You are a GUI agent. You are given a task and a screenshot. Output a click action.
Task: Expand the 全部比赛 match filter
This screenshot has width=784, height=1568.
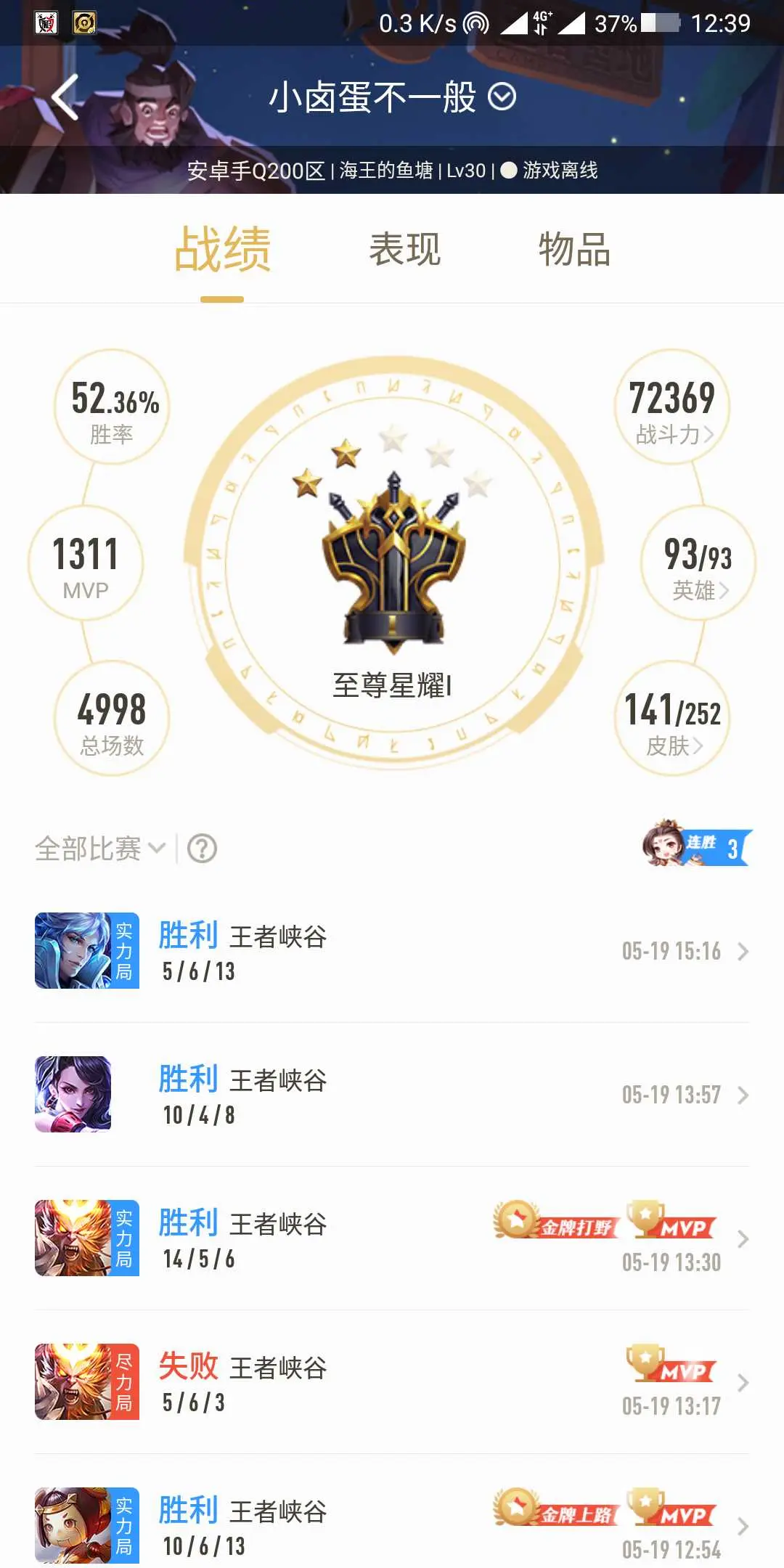click(x=101, y=849)
